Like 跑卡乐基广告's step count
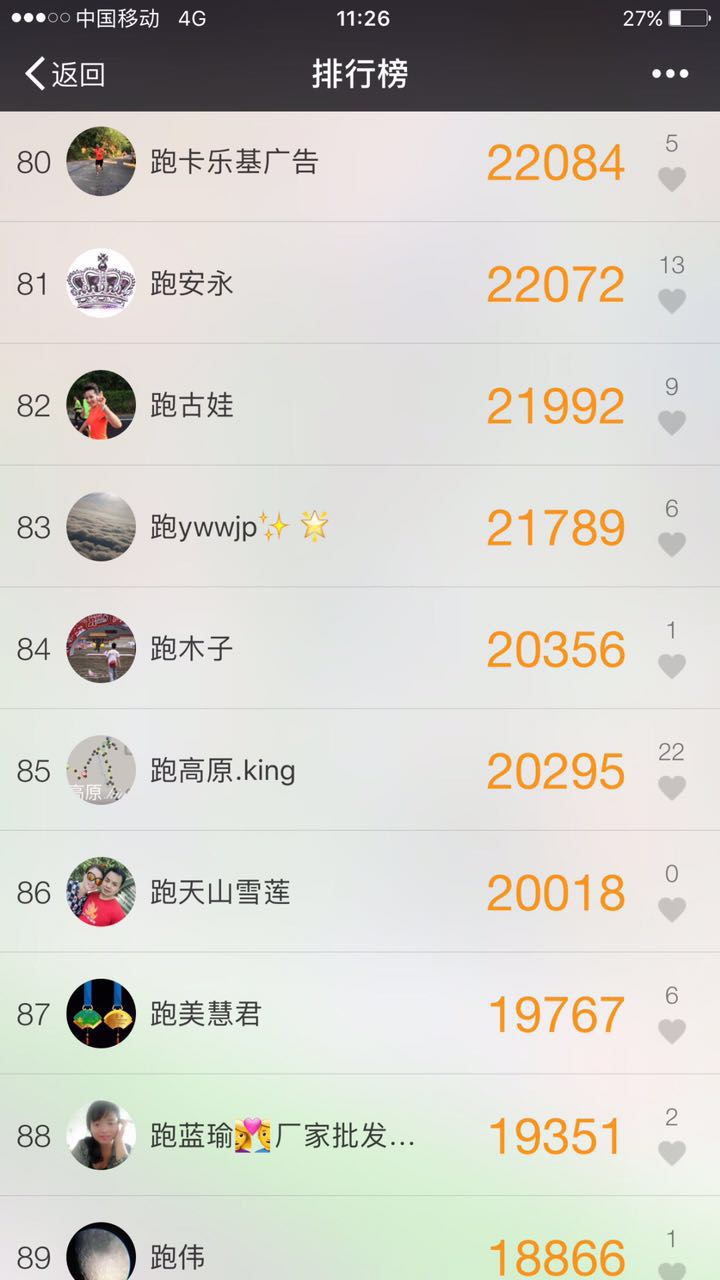Image resolution: width=720 pixels, height=1280 pixels. [672, 179]
